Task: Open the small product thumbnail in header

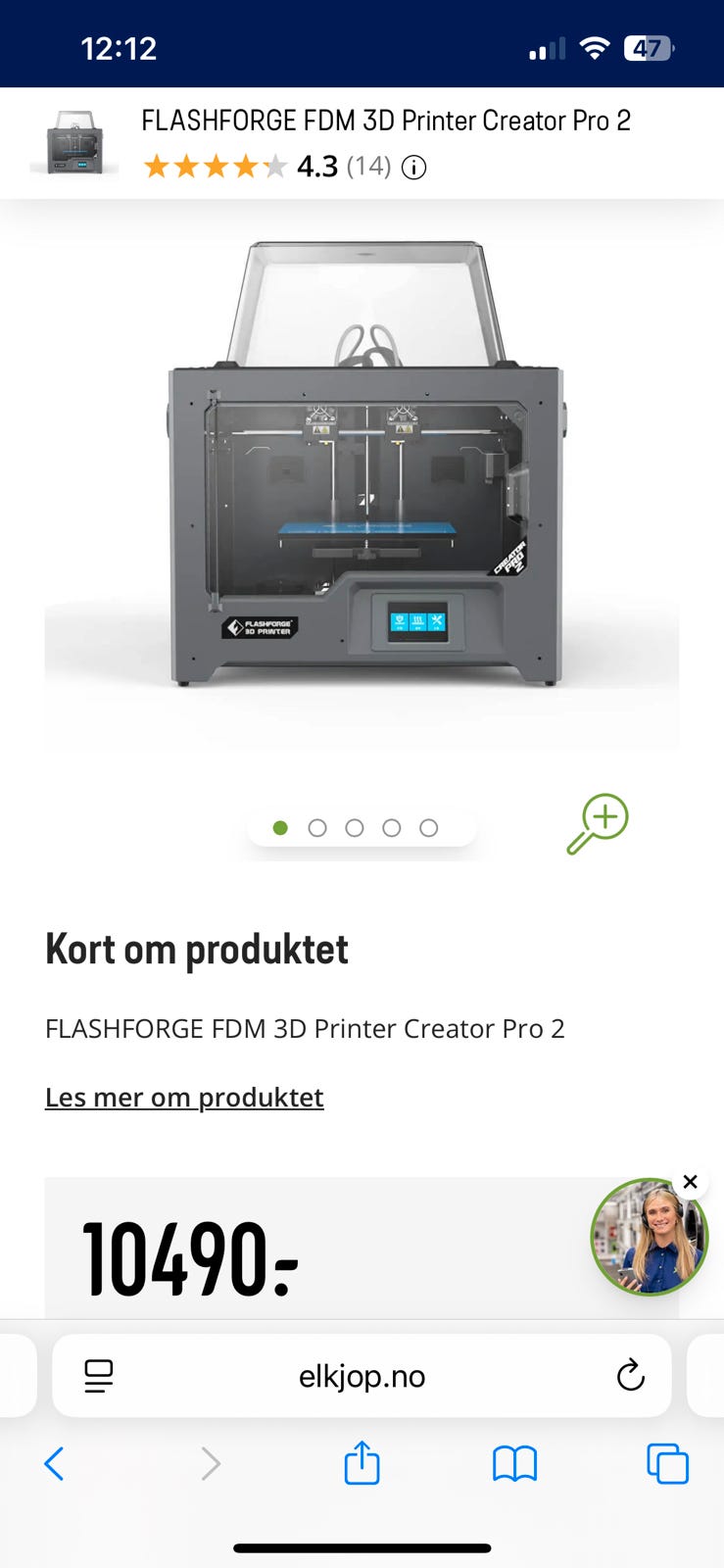Action: pos(74,143)
